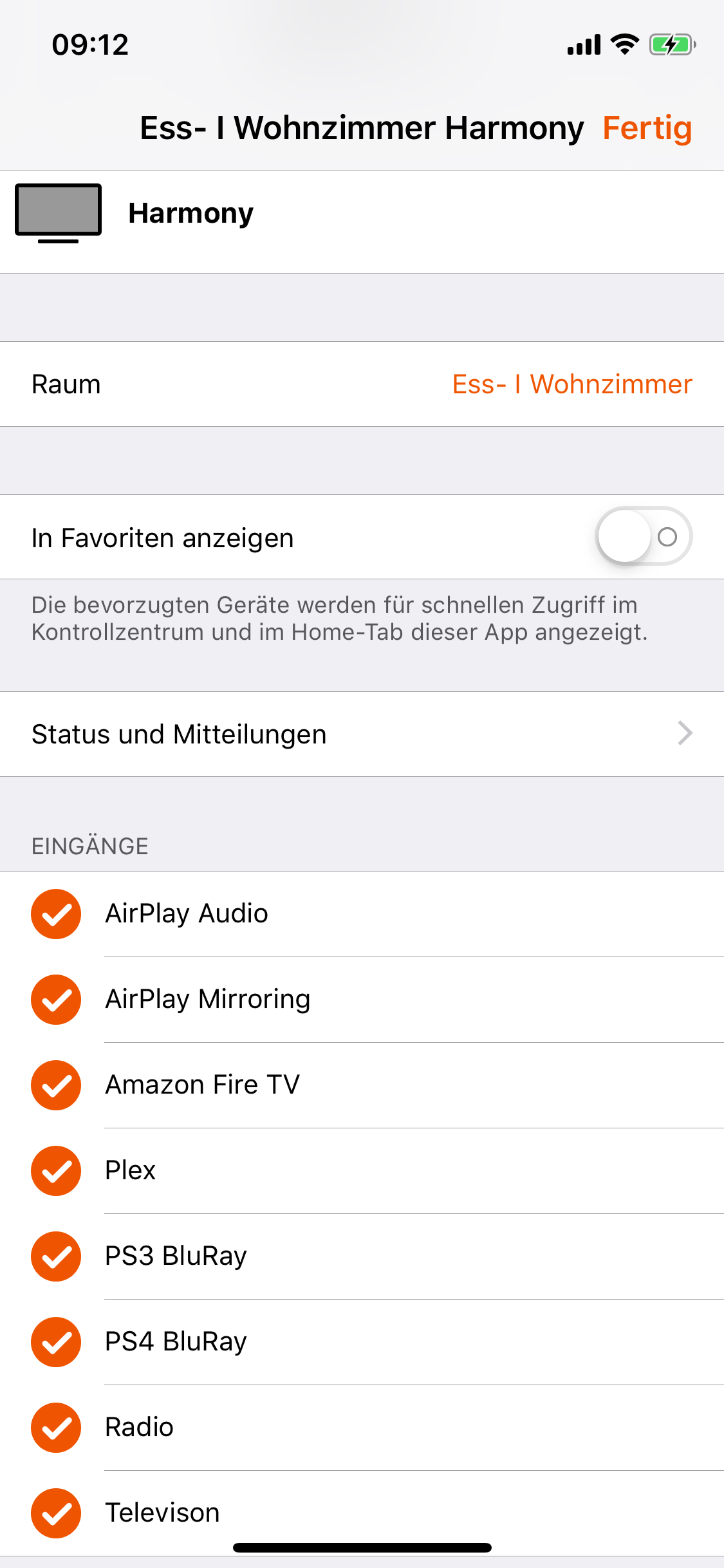Viewport: 724px width, 1568px height.
Task: Uncheck AirPlay Audio input
Action: pyautogui.click(x=56, y=914)
